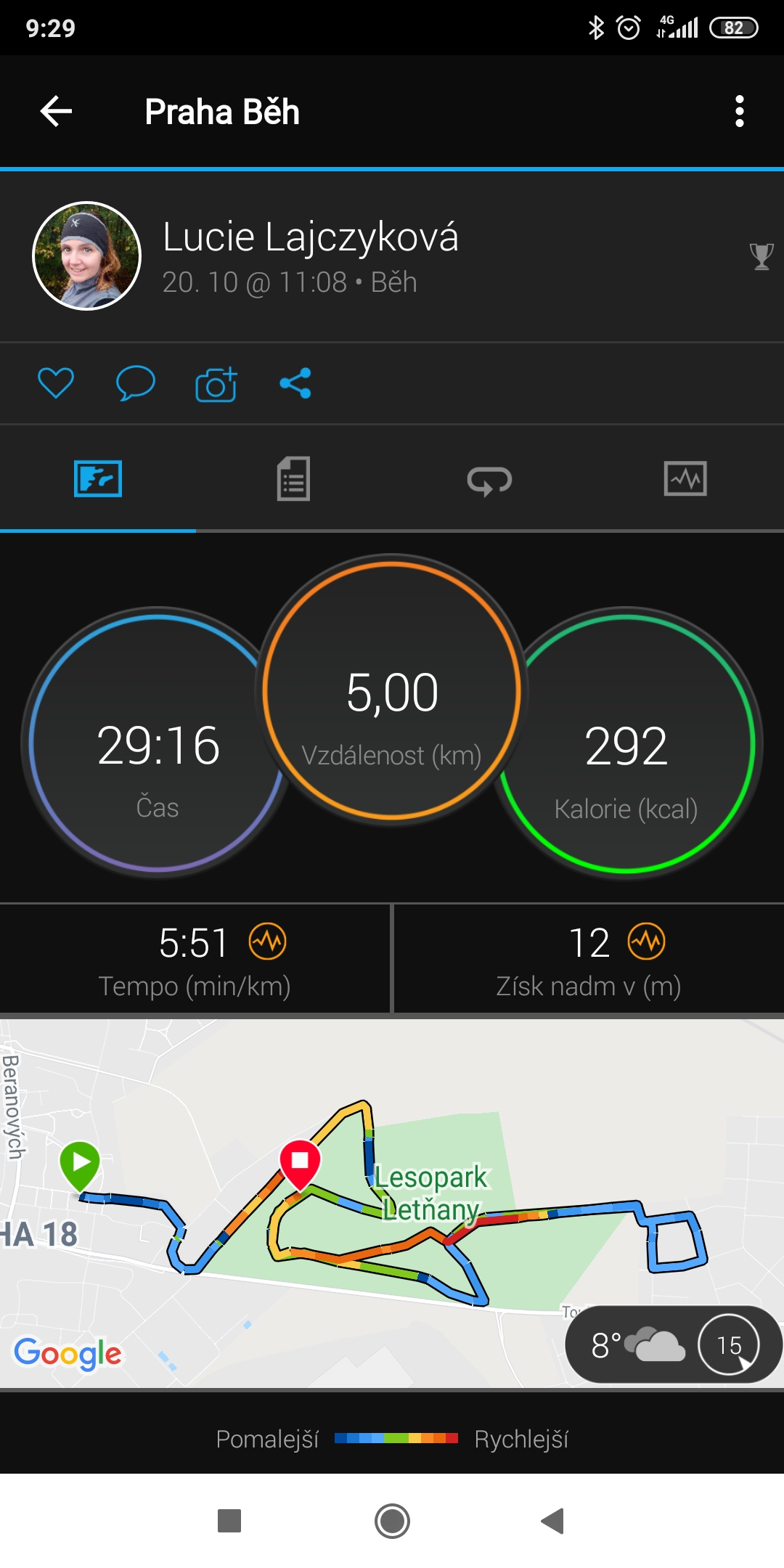
Task: Tap the system home button
Action: (392, 1521)
